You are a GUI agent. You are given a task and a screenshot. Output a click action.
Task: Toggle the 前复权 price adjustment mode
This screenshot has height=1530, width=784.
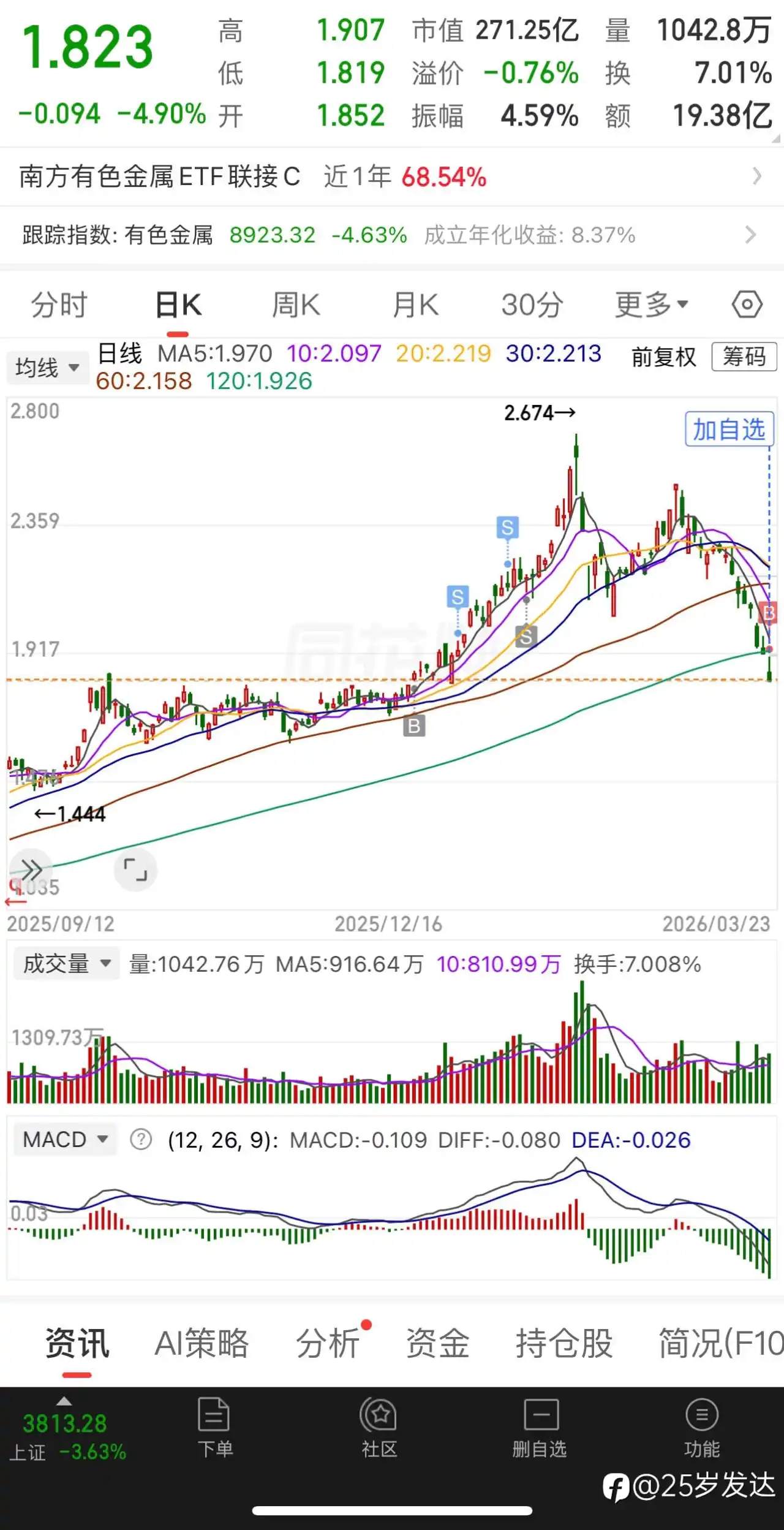[x=663, y=357]
